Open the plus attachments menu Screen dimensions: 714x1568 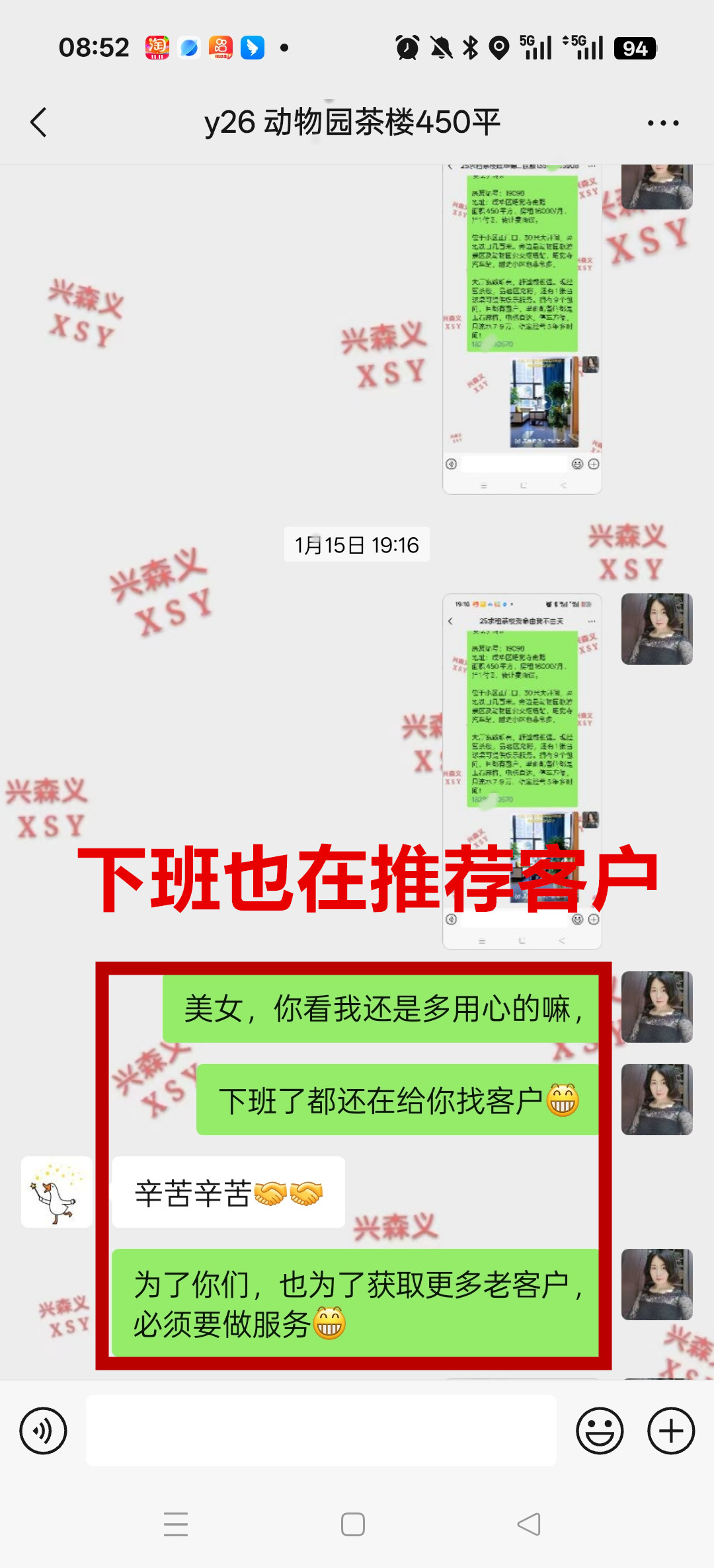pos(670,1431)
